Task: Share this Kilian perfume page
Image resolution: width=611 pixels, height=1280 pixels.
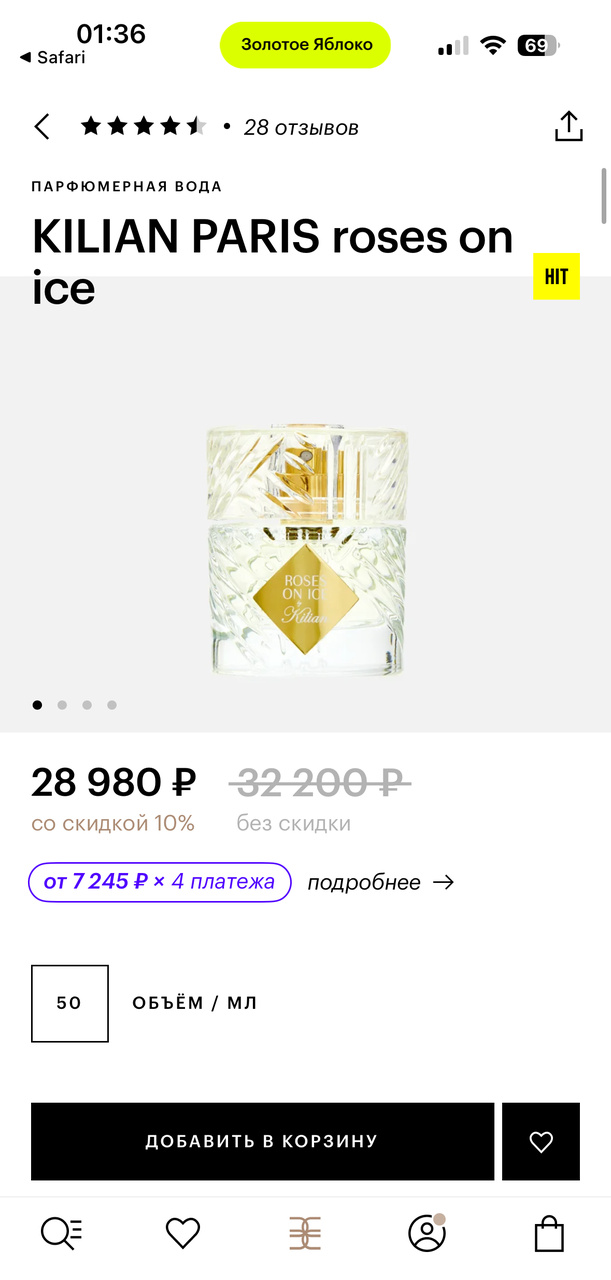Action: 568,127
